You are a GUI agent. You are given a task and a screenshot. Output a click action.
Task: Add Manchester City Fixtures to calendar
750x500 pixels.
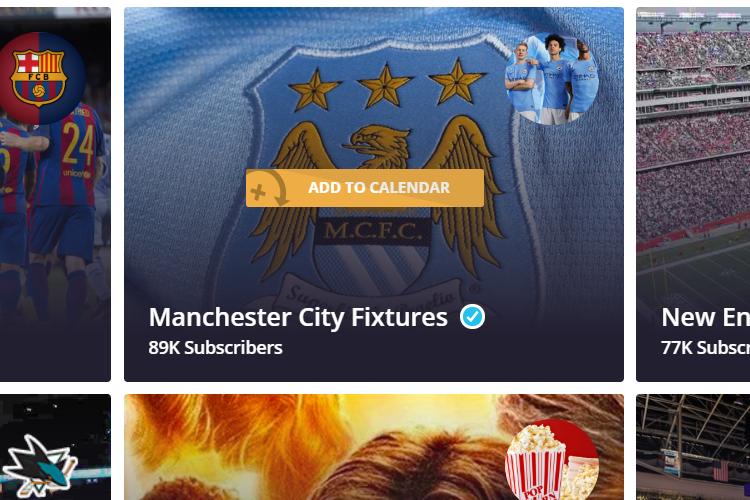click(365, 188)
